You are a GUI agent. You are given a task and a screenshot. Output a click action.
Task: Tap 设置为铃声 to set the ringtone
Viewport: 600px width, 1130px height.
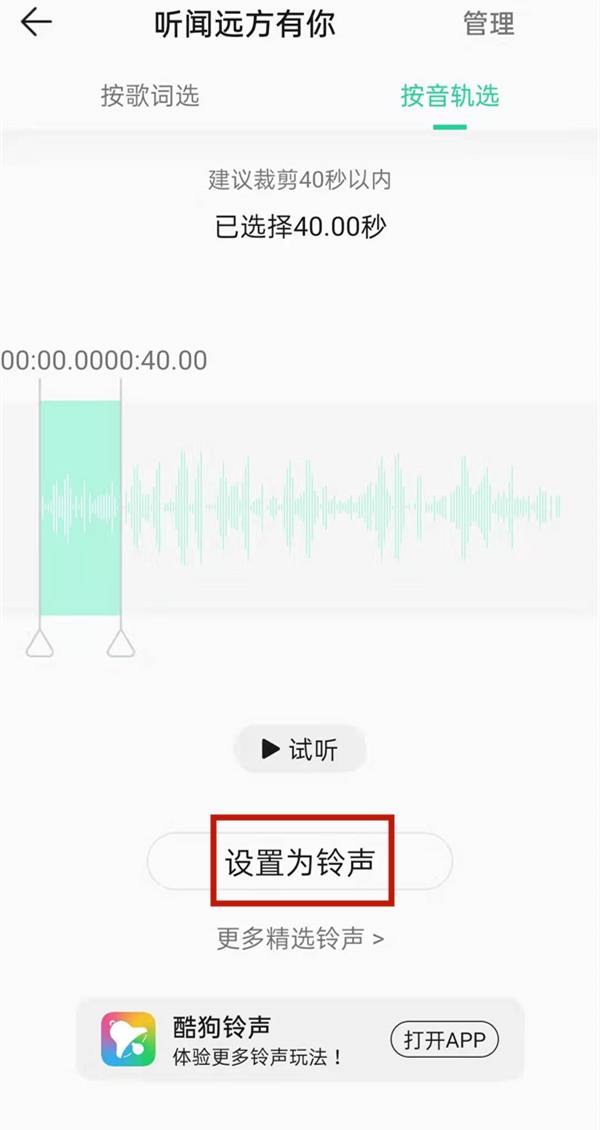[x=300, y=862]
